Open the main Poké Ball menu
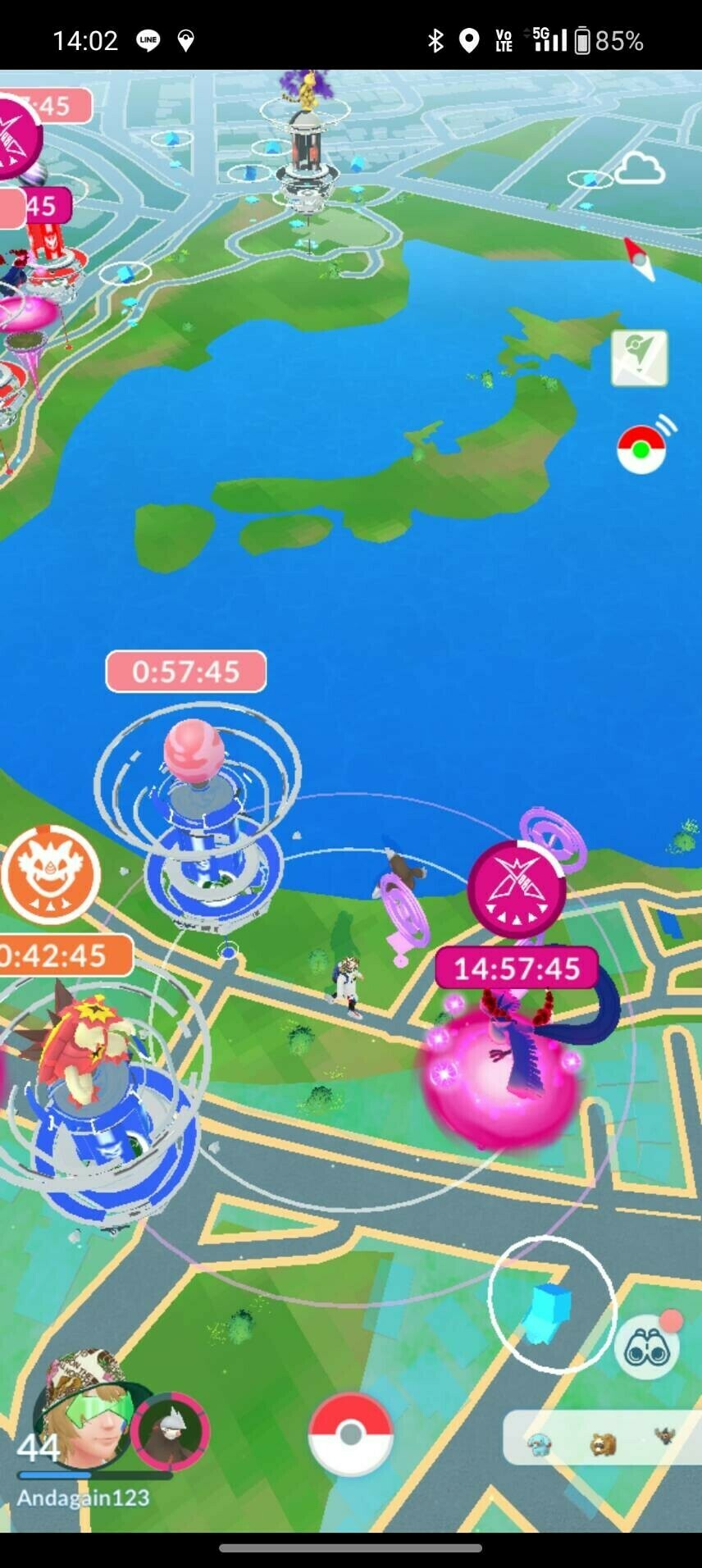The height and width of the screenshot is (1568, 702). point(350,1434)
